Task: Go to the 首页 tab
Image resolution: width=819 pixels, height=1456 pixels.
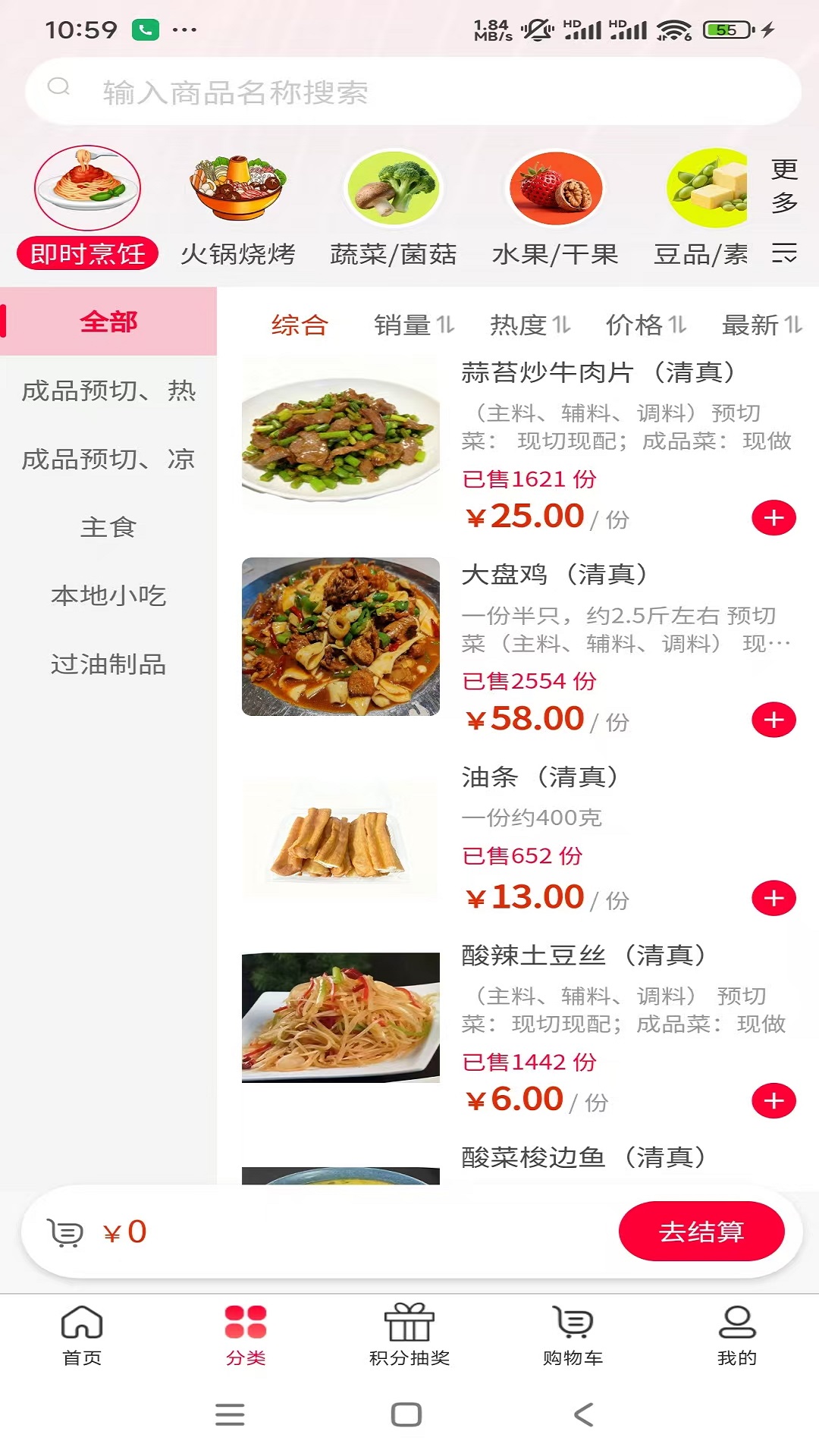Action: 82,1335
